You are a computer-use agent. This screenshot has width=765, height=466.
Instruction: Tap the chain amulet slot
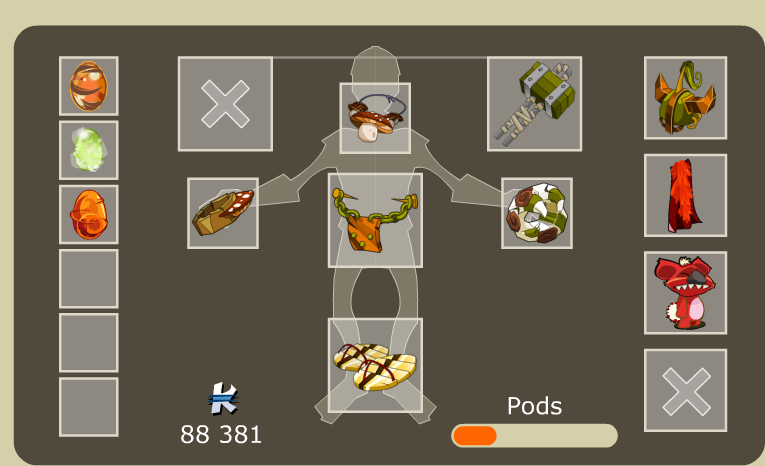tap(375, 220)
